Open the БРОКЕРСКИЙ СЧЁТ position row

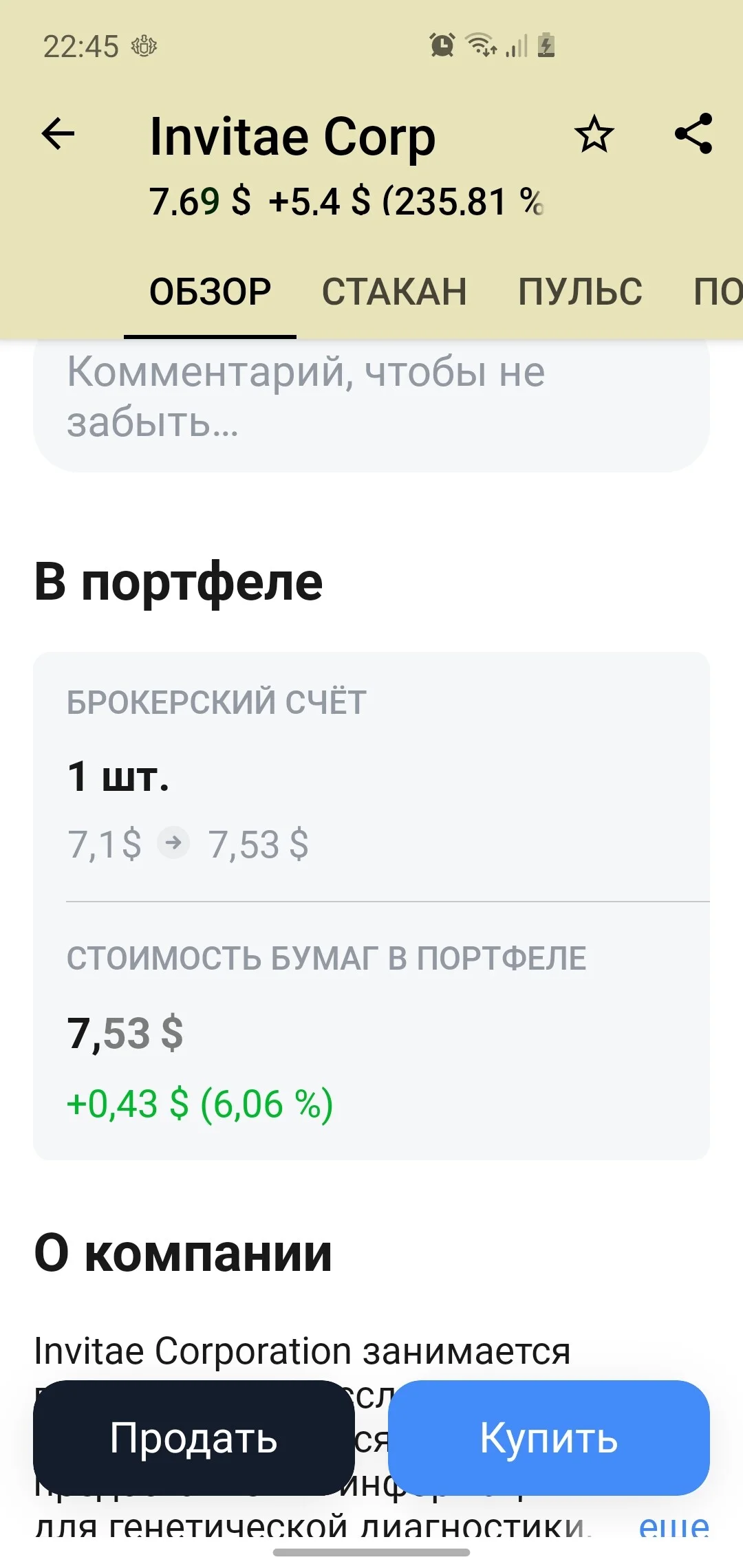point(371,776)
